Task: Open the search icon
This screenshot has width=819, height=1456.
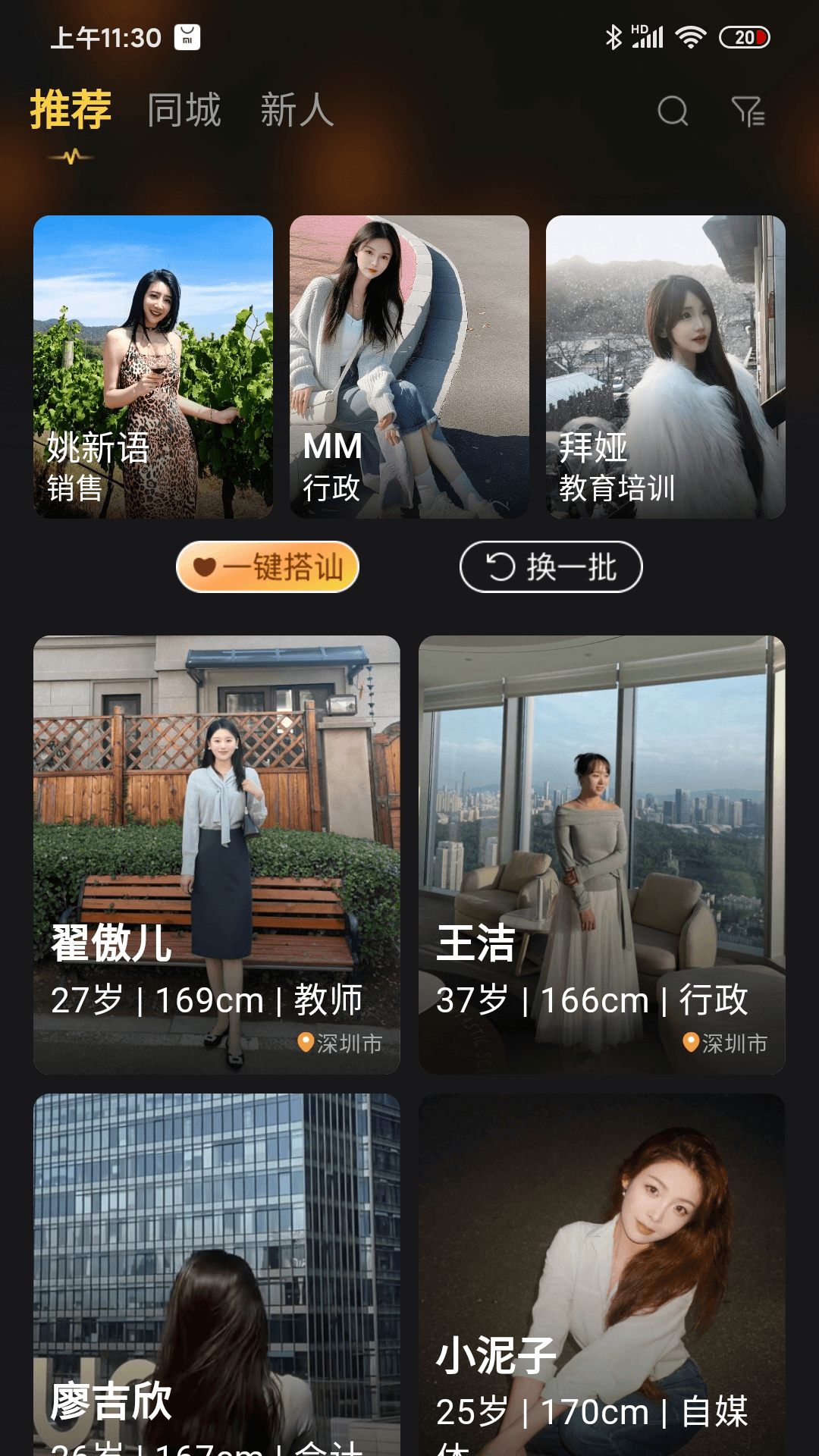Action: click(x=673, y=111)
